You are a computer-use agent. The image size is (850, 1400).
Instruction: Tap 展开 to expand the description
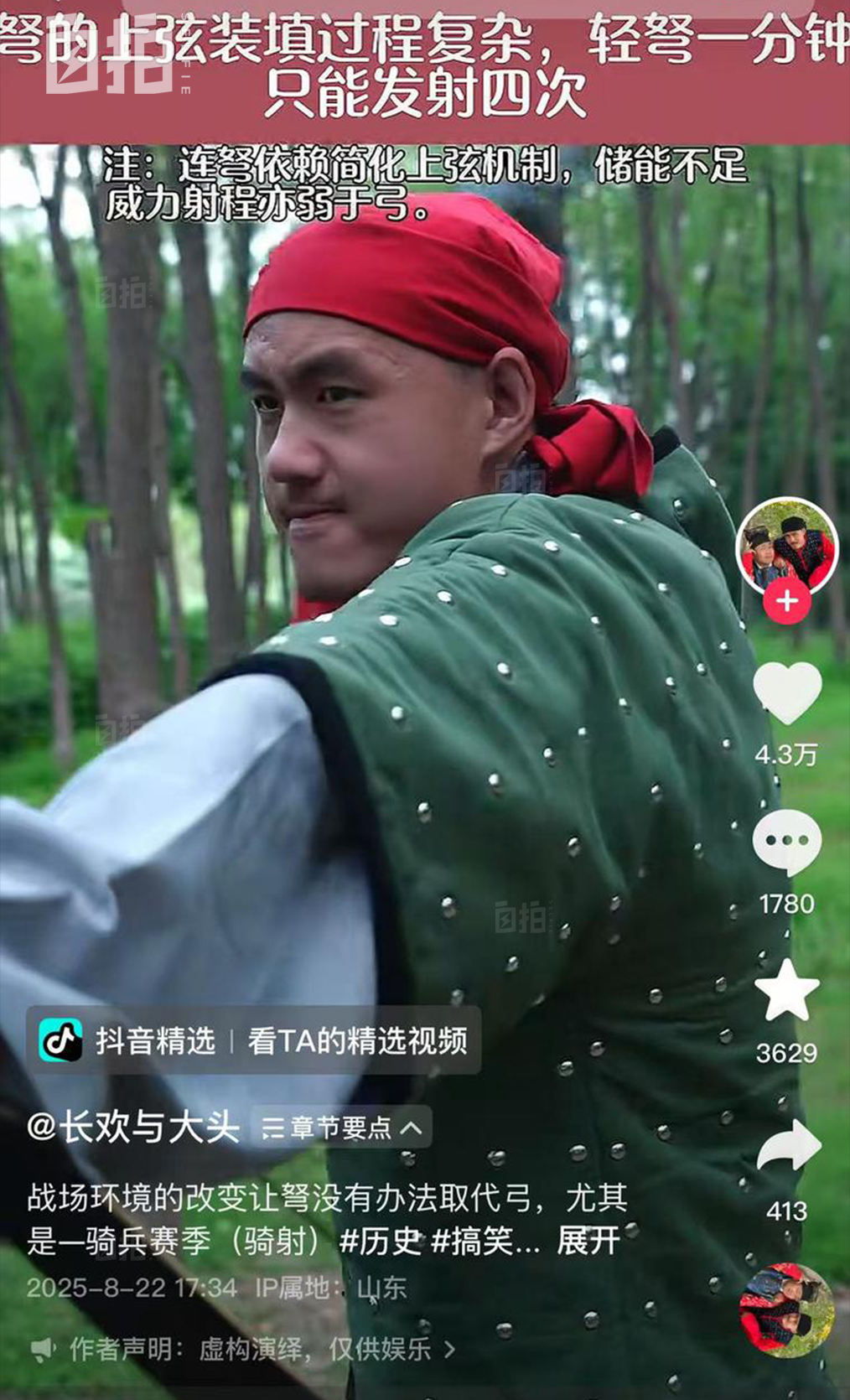coord(588,1241)
